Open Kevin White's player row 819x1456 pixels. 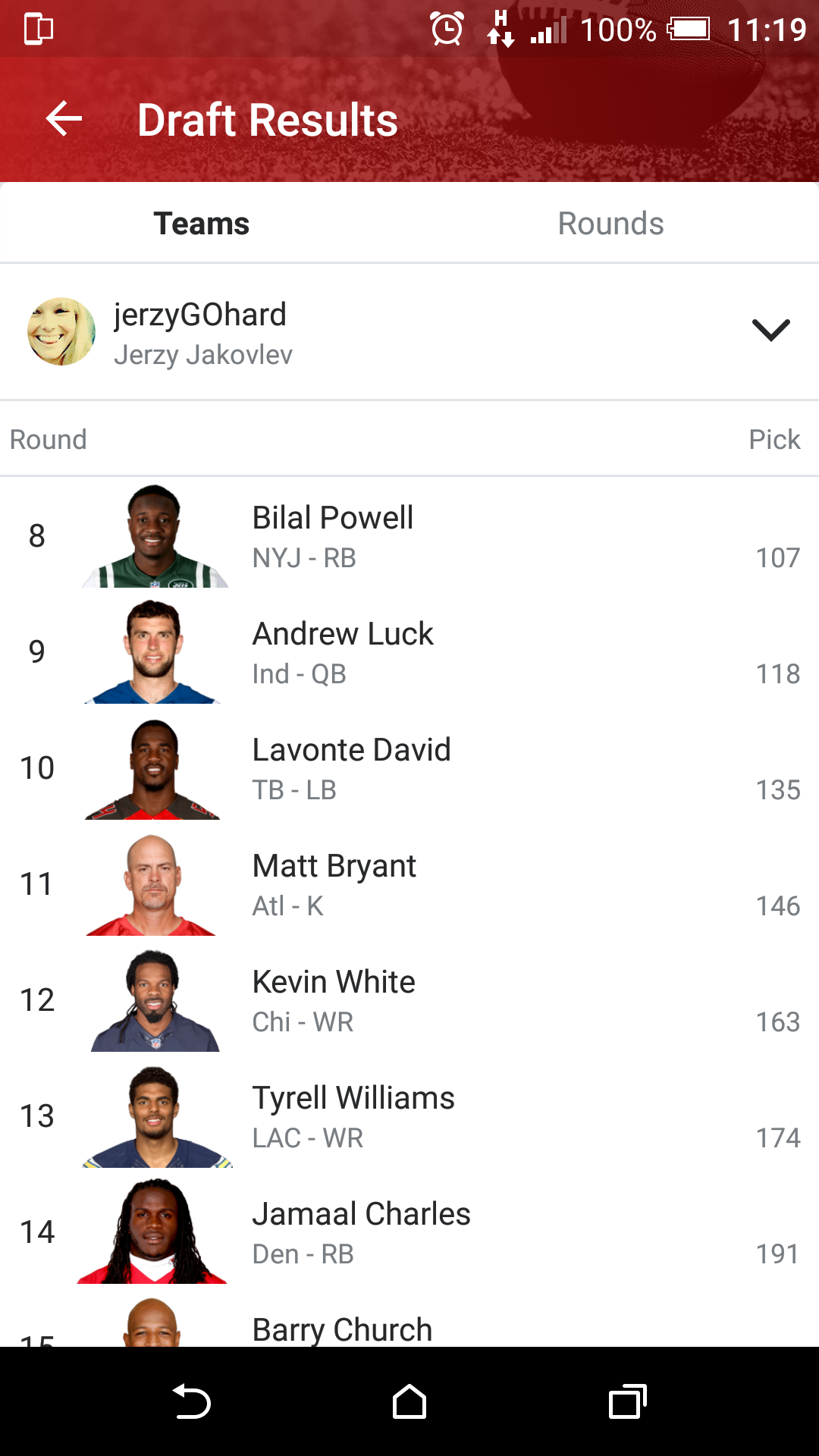(x=409, y=1000)
